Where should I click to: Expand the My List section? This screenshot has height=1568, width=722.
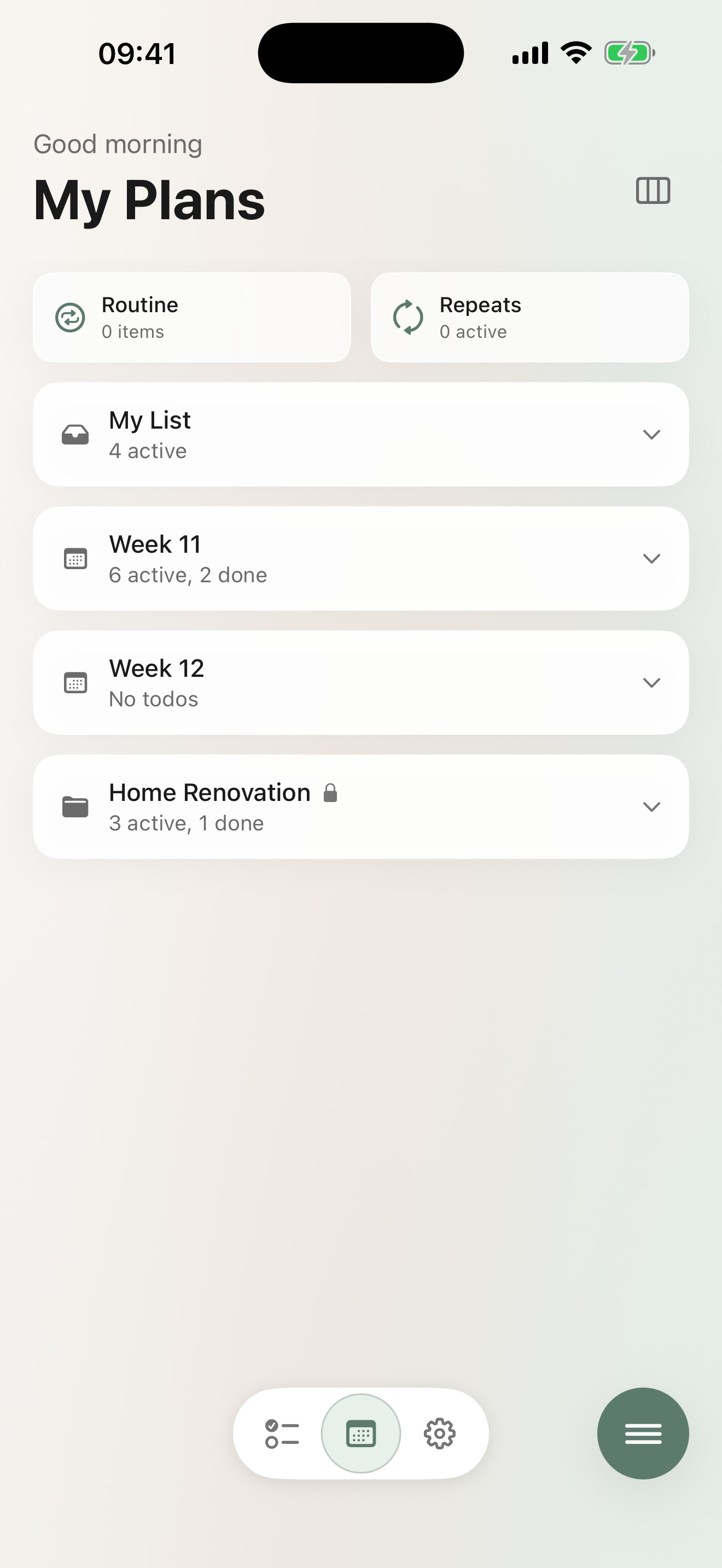[x=651, y=434]
